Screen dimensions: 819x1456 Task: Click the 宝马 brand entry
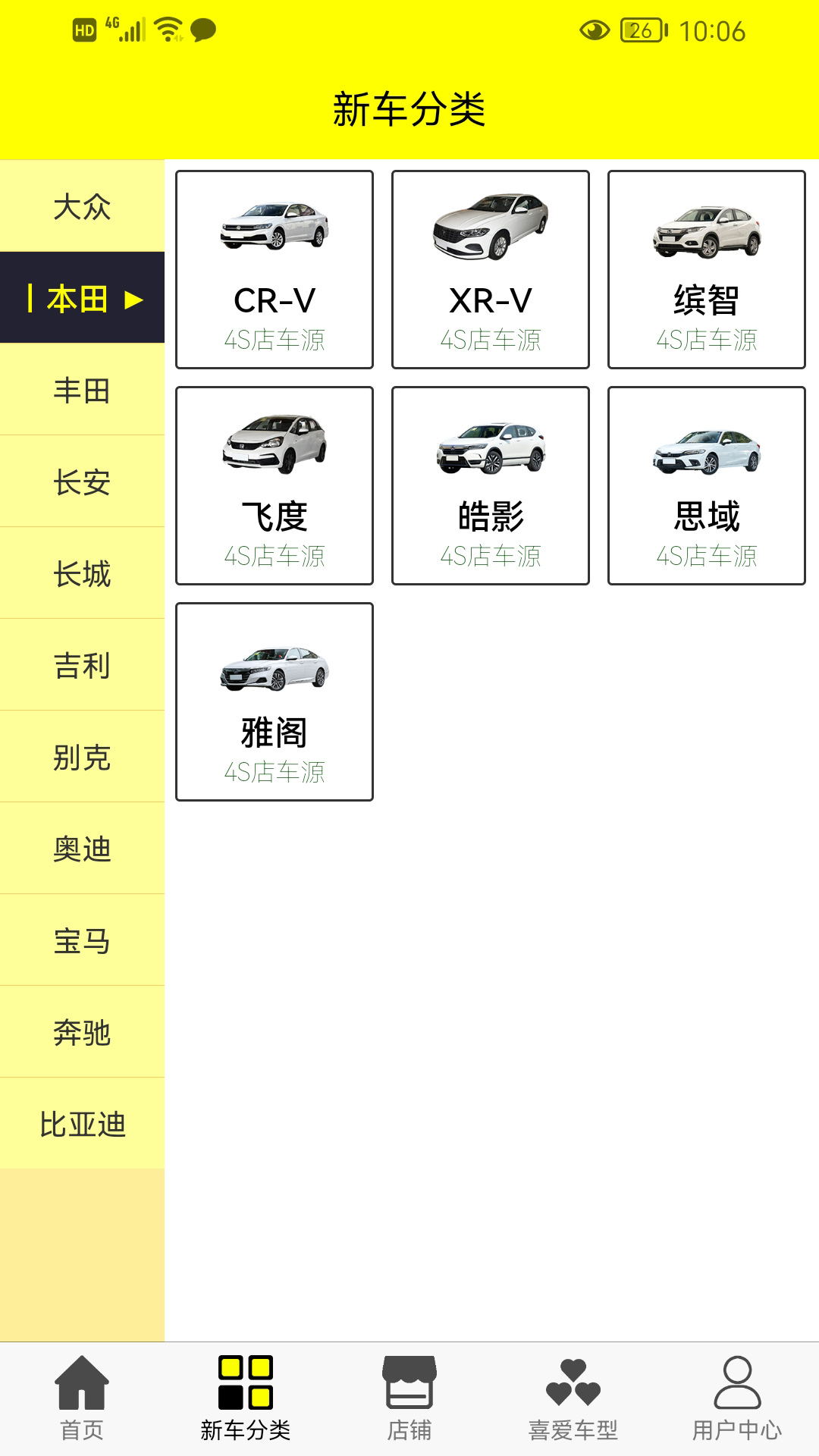81,941
